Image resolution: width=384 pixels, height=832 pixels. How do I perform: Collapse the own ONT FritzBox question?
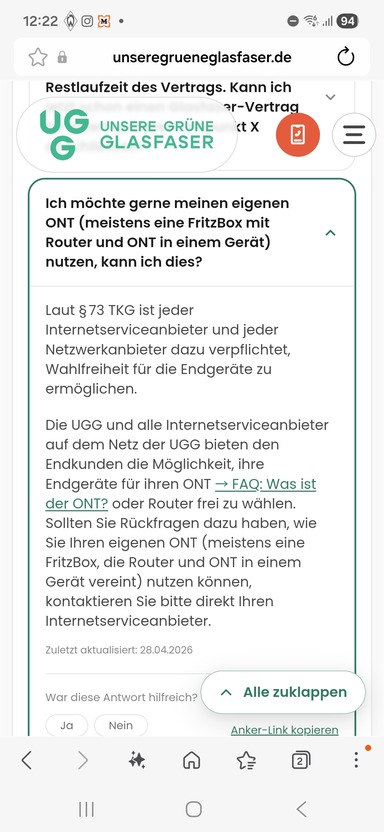[330, 233]
